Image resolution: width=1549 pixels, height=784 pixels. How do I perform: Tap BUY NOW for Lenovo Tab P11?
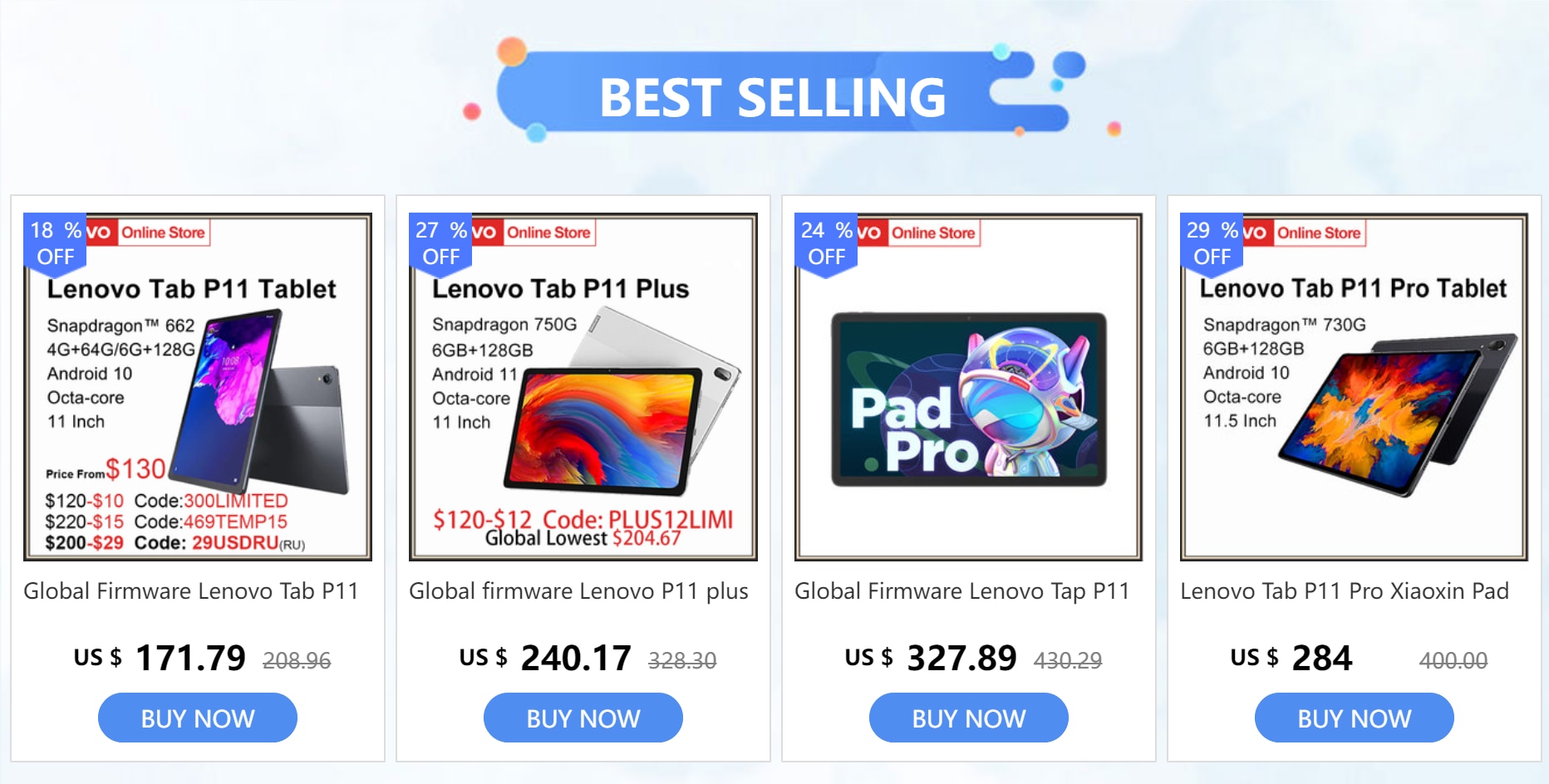[x=198, y=718]
